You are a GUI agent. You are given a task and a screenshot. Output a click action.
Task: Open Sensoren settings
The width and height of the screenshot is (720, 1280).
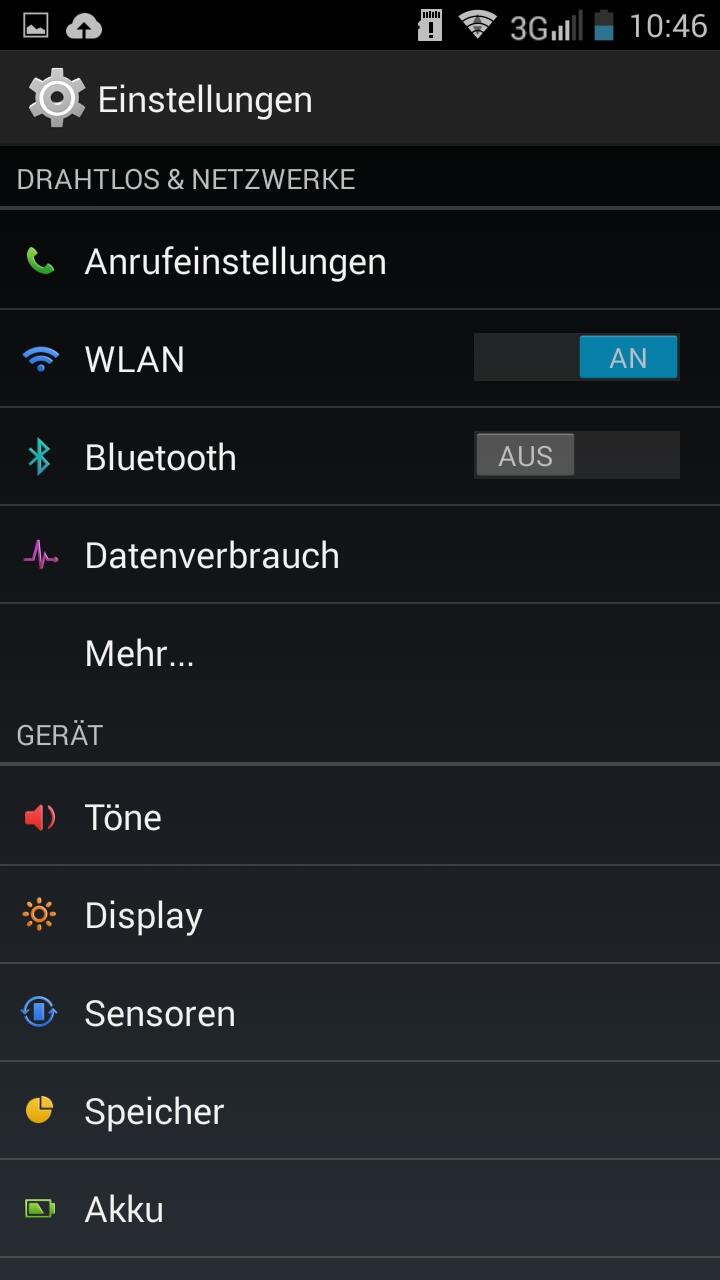pos(160,1013)
